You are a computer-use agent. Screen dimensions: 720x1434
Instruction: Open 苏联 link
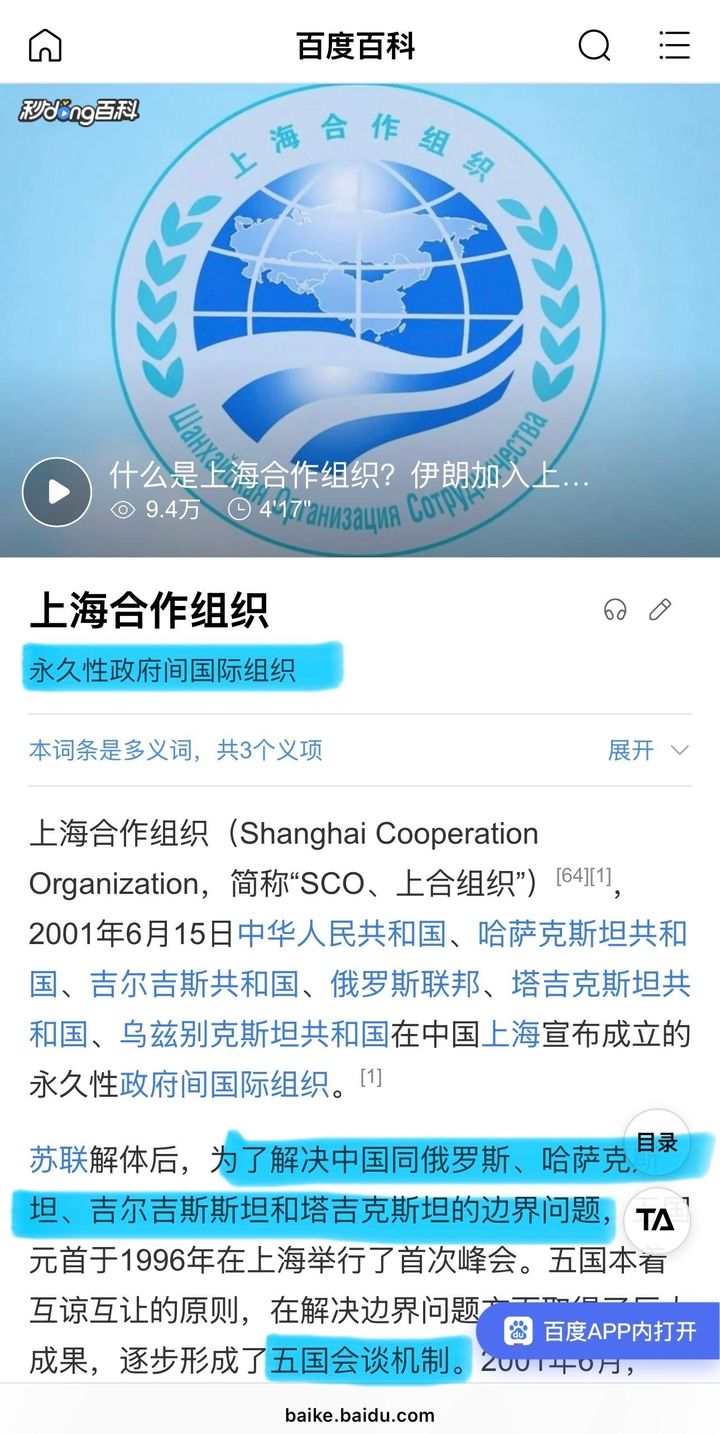(58, 1160)
